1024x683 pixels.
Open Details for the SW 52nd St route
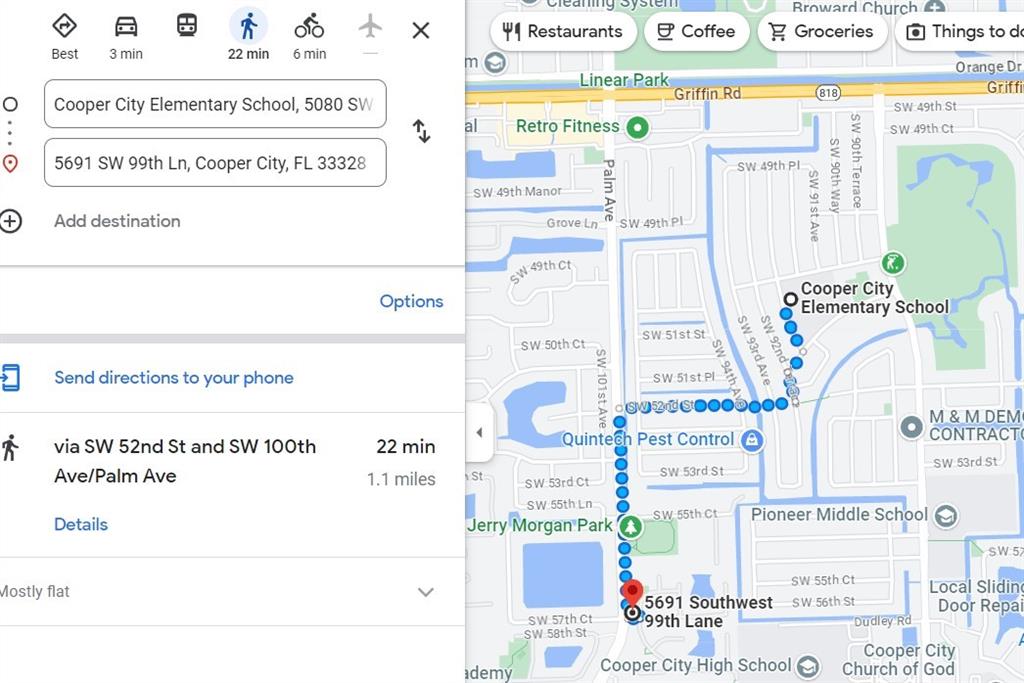[81, 524]
